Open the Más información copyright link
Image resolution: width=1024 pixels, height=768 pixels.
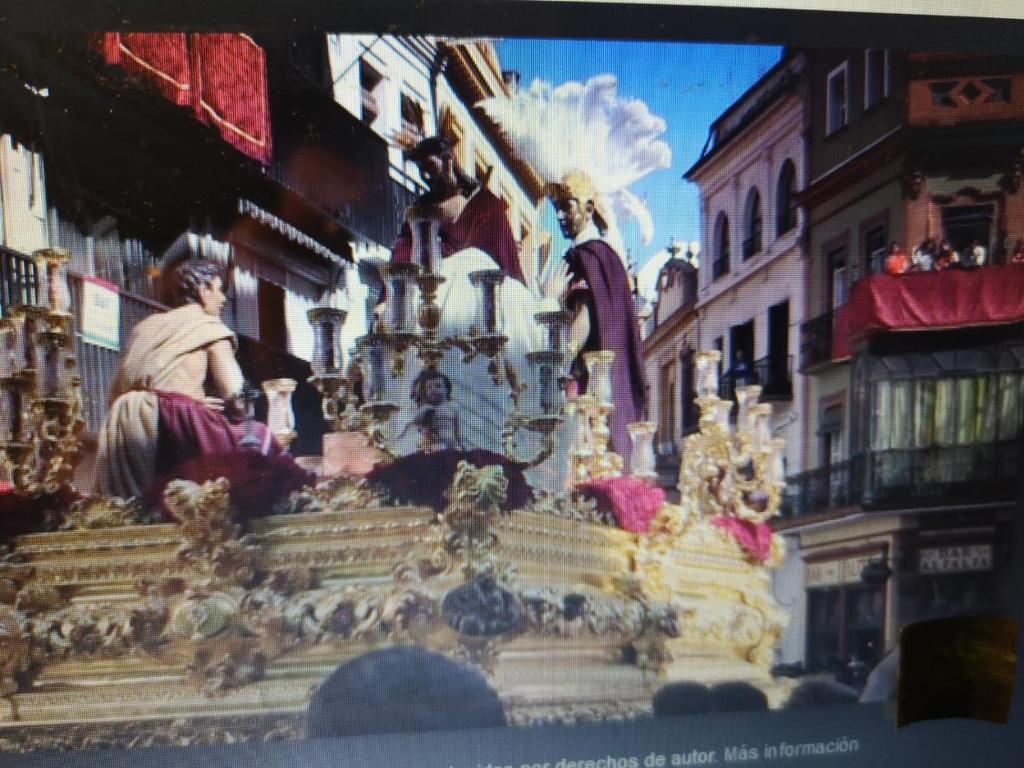click(791, 748)
